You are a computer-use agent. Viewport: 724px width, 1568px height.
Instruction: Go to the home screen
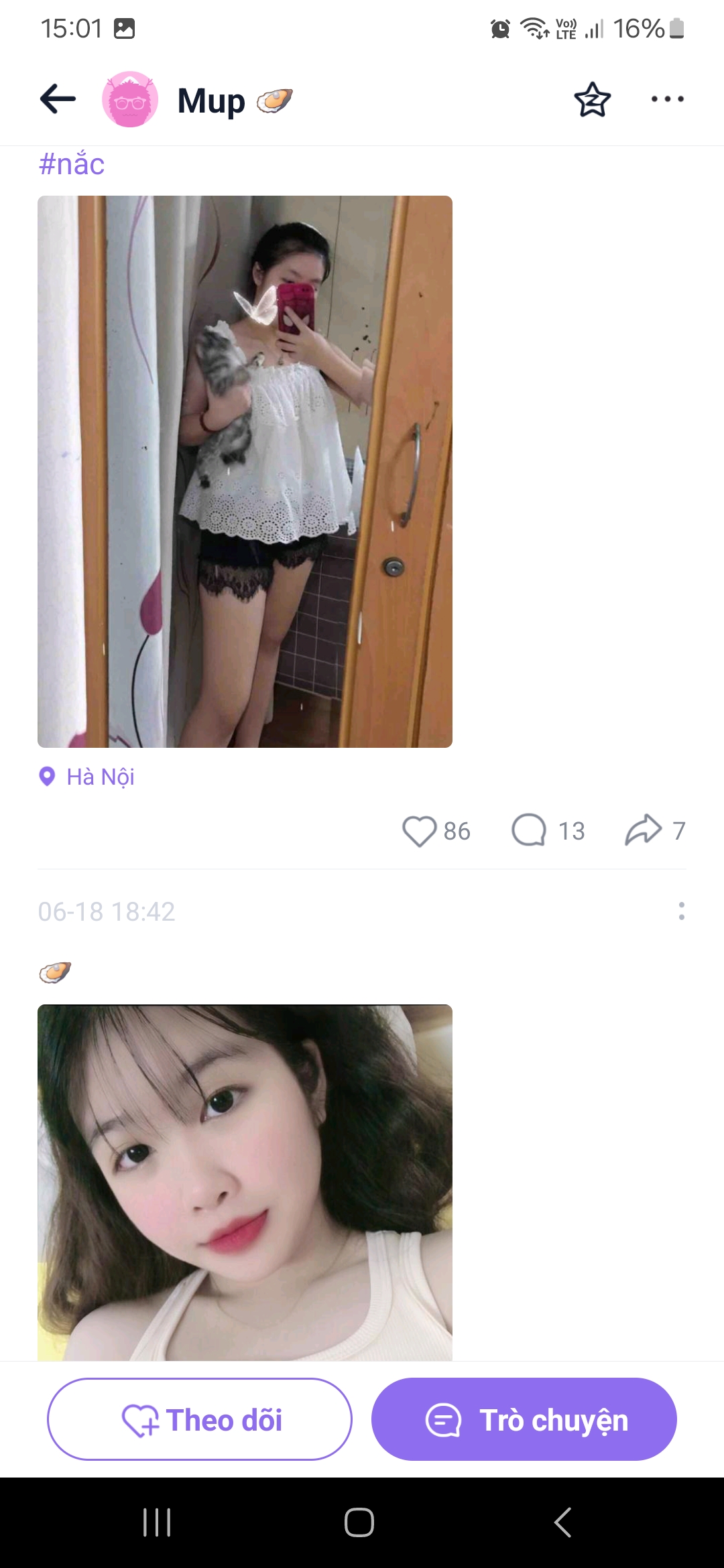click(x=359, y=1522)
